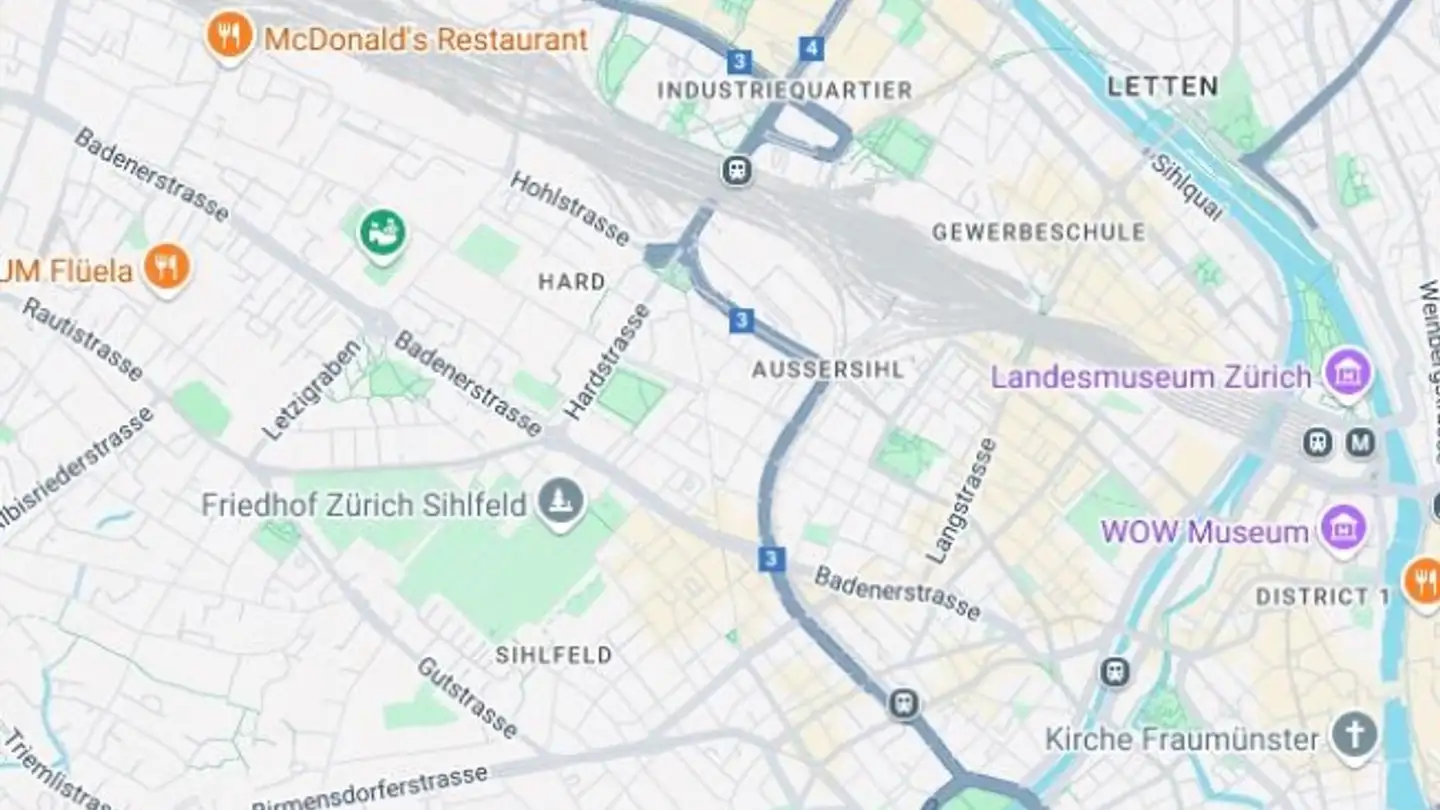1440x810 pixels.
Task: Open the restaurant pin beside District 1
Action: [x=1424, y=580]
